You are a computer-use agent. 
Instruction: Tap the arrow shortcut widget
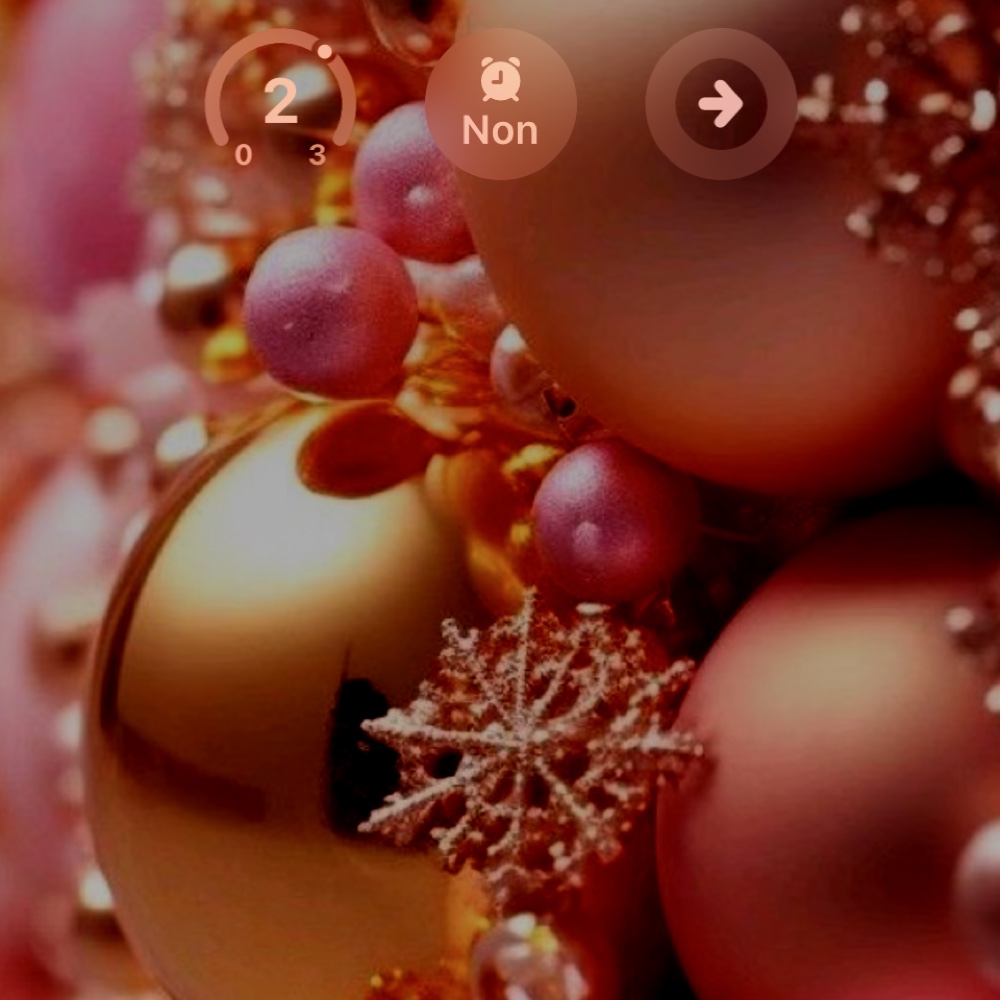click(x=721, y=104)
